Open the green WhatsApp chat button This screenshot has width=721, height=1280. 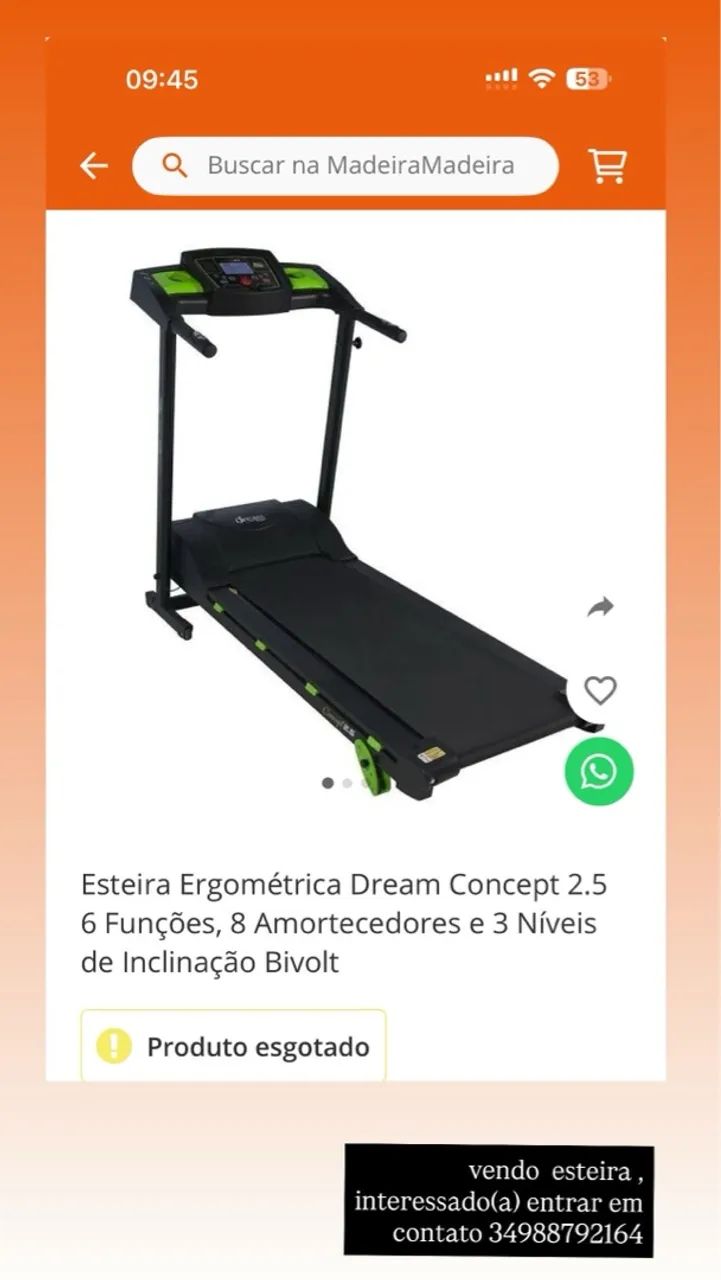click(600, 771)
